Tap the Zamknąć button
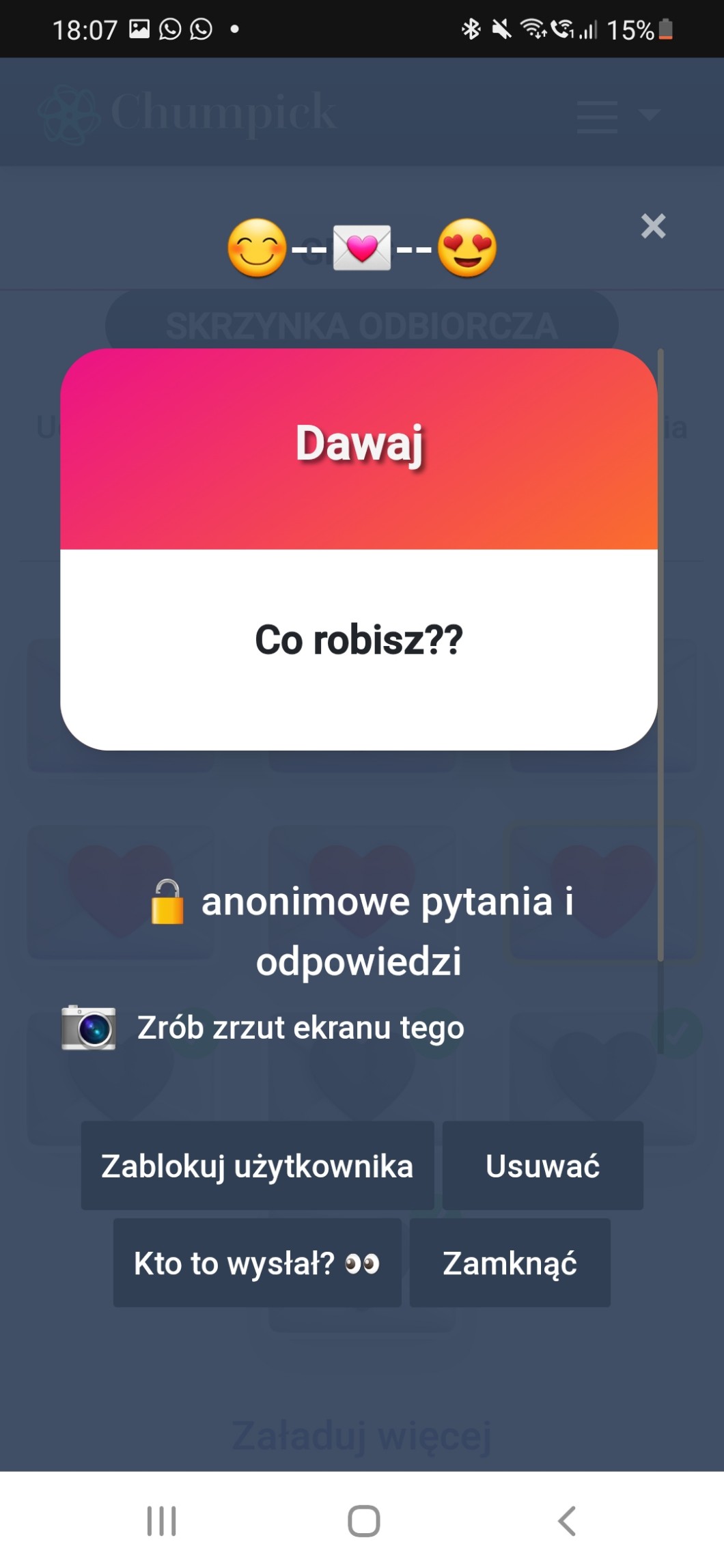Viewport: 724px width, 1568px height. pyautogui.click(x=510, y=1263)
